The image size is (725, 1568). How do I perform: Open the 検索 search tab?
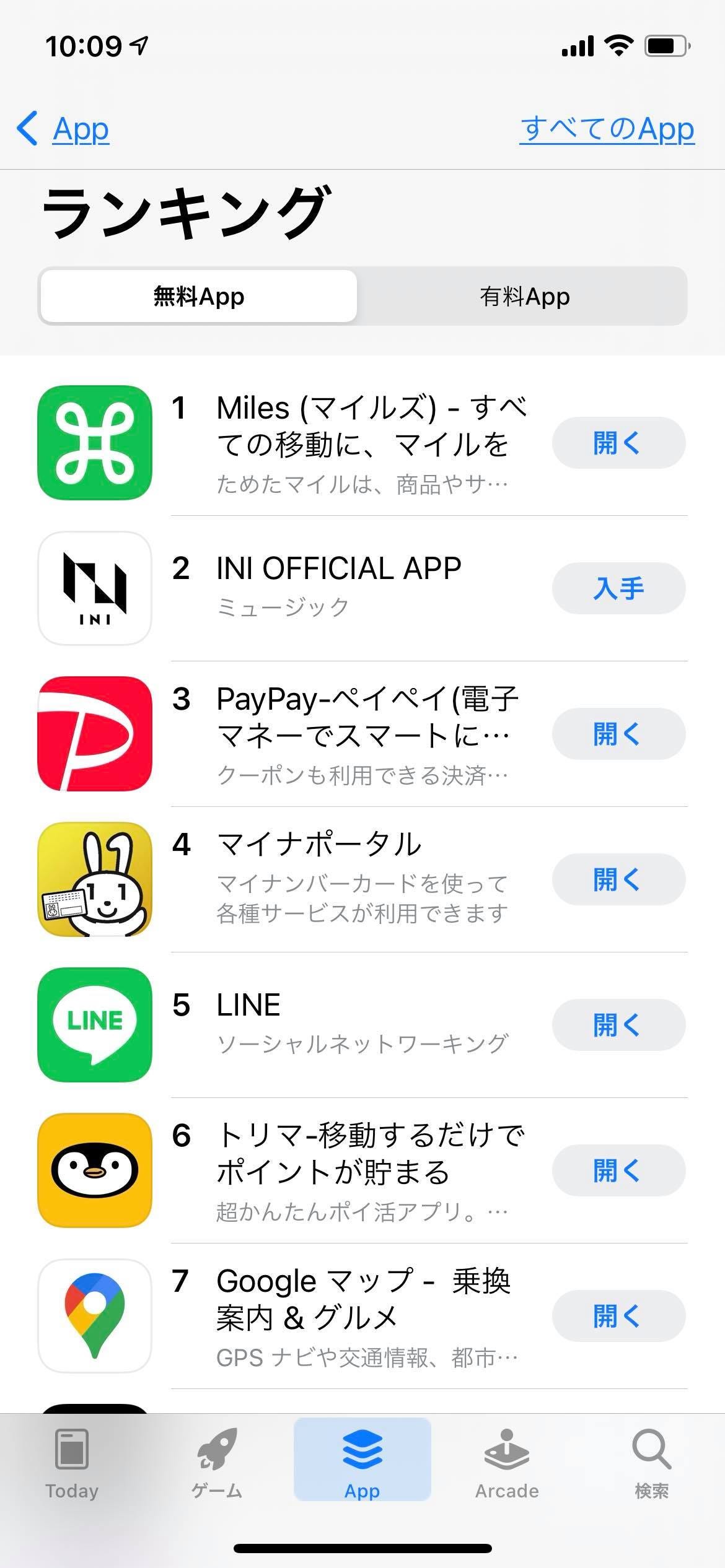click(651, 1461)
